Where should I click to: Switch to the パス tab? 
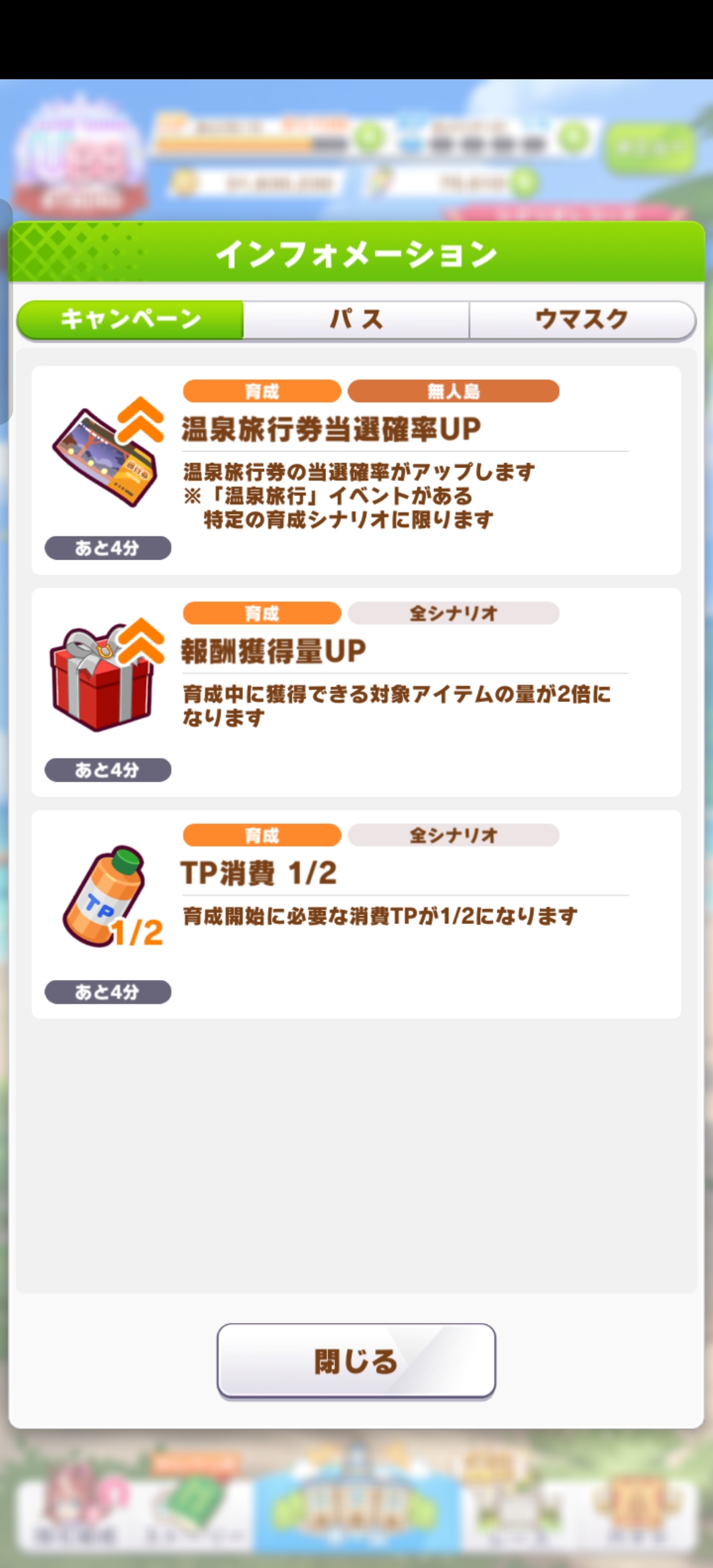pos(356,320)
